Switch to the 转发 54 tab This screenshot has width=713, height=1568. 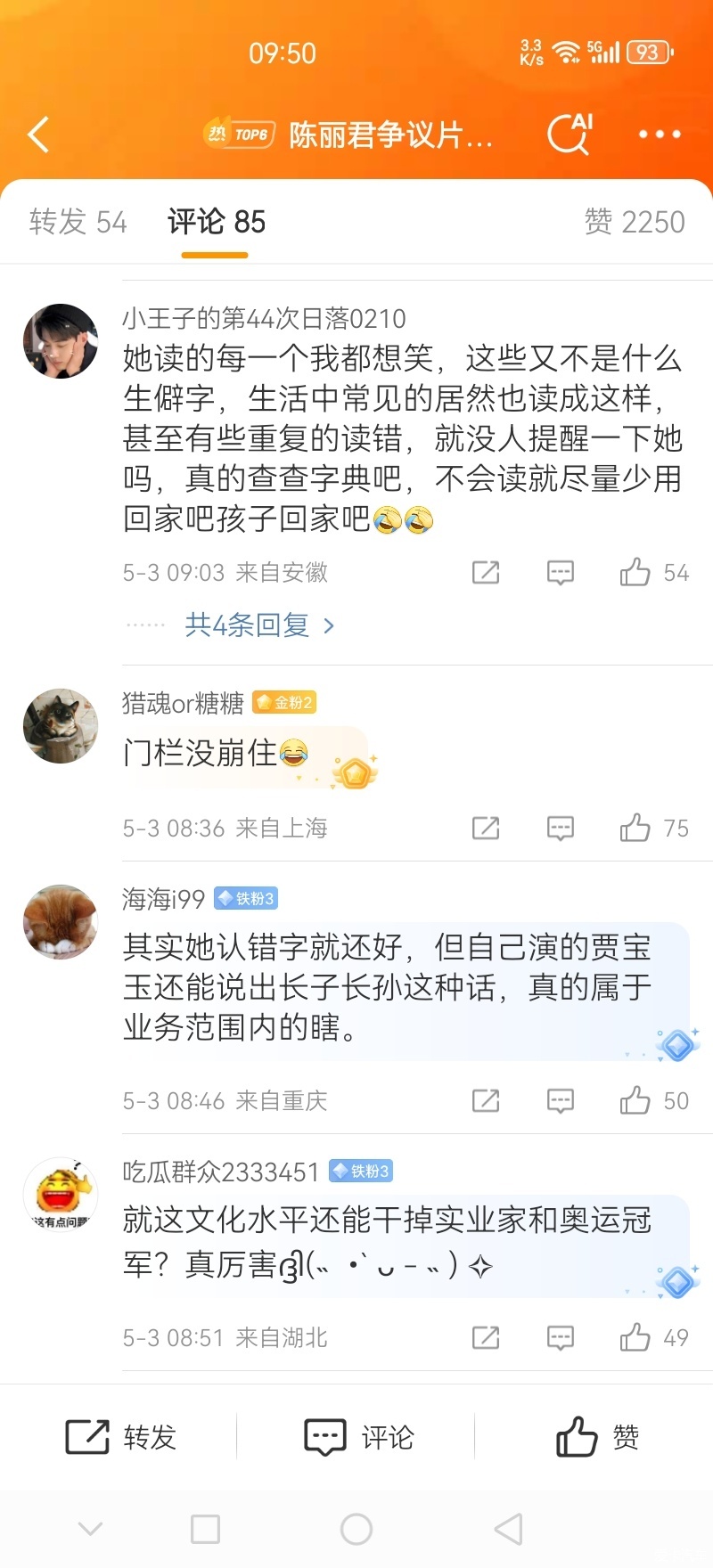pyautogui.click(x=78, y=222)
